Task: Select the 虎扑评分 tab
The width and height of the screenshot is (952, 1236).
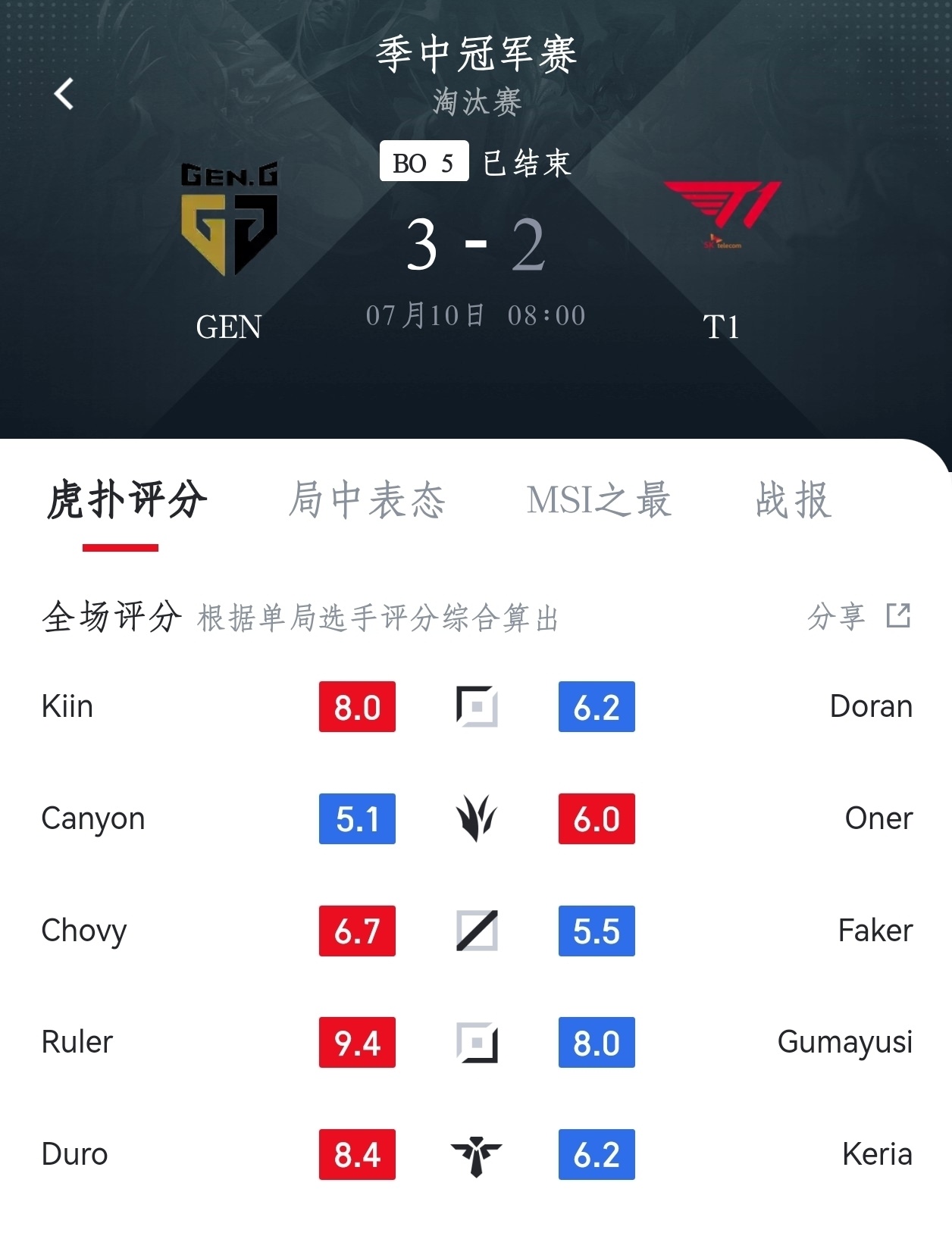Action: [x=127, y=501]
